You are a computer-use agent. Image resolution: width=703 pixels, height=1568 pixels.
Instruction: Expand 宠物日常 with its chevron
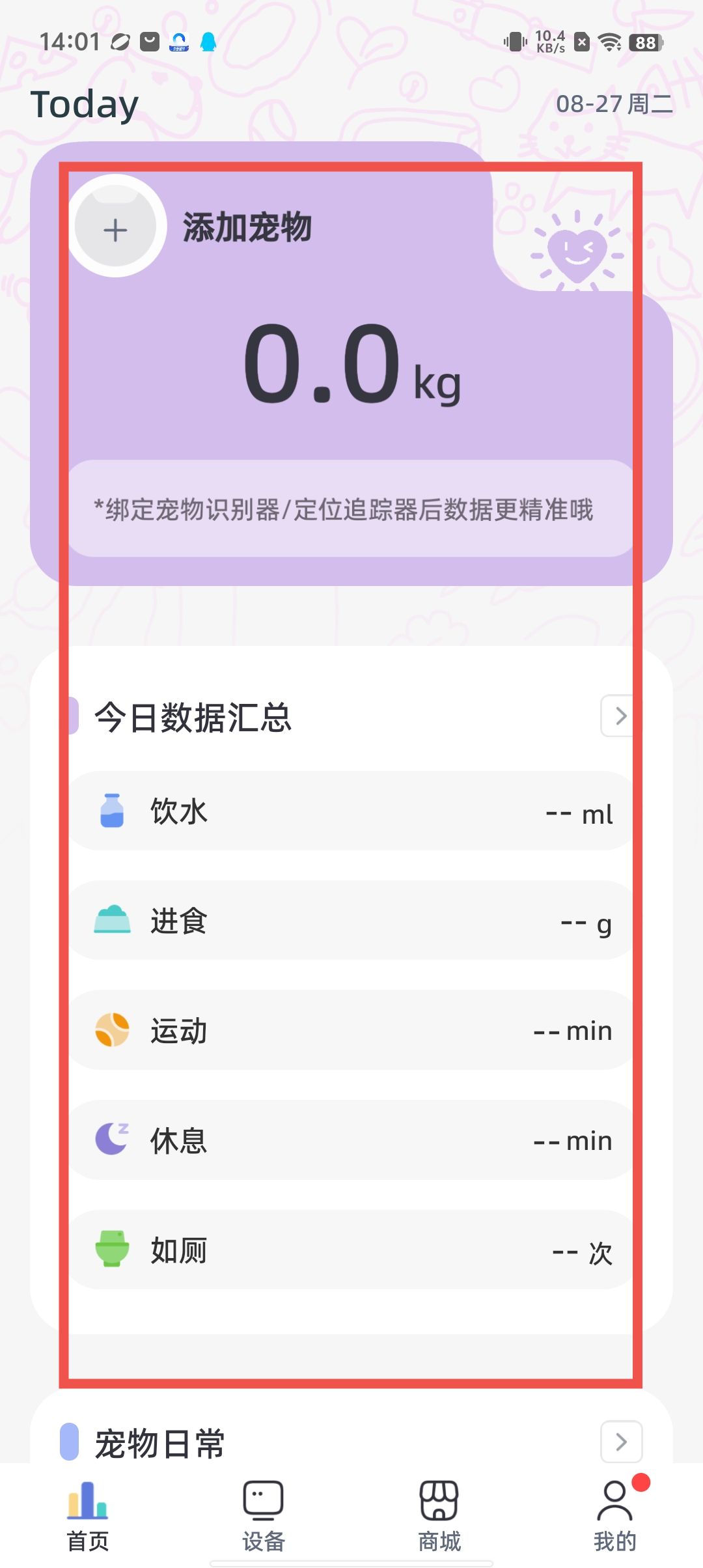coord(621,1442)
